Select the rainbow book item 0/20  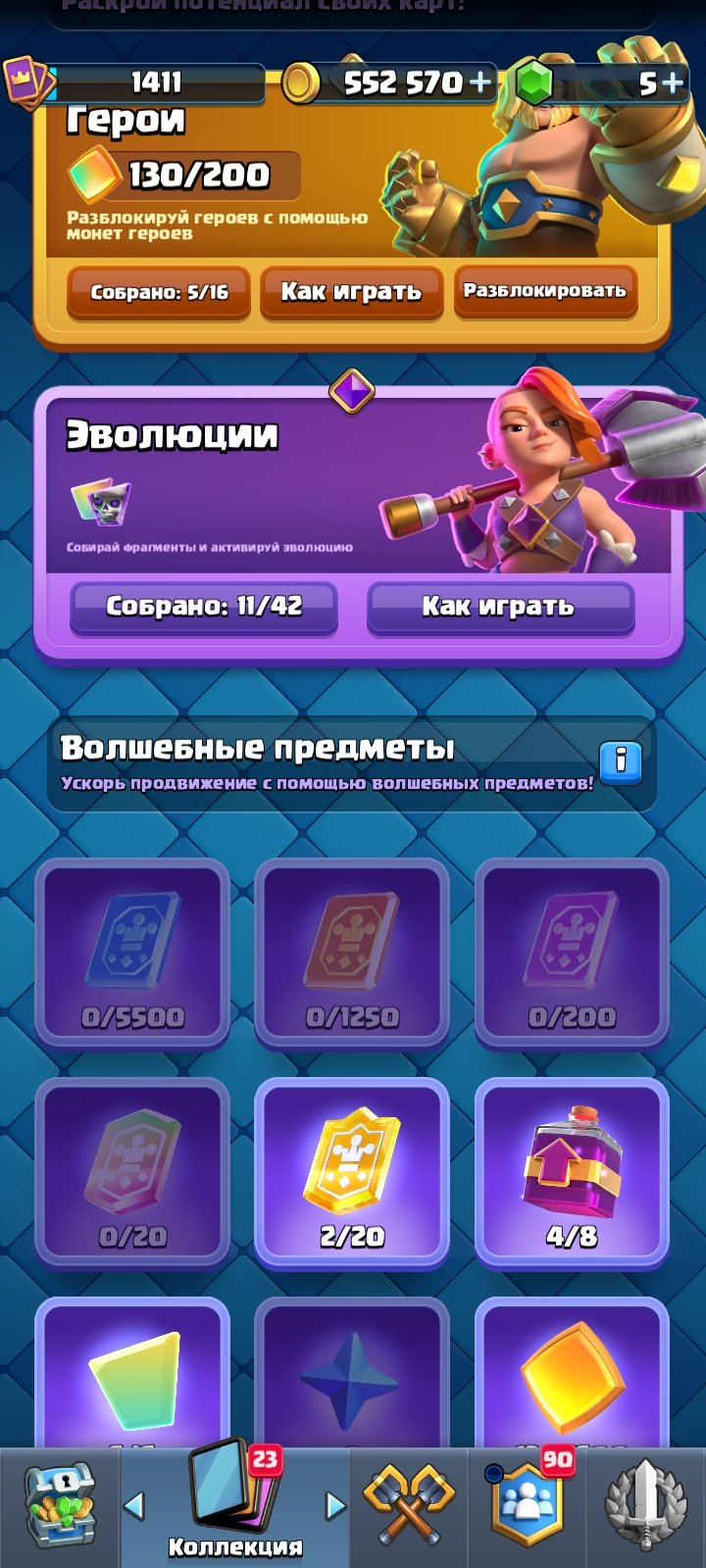pyautogui.click(x=132, y=1172)
